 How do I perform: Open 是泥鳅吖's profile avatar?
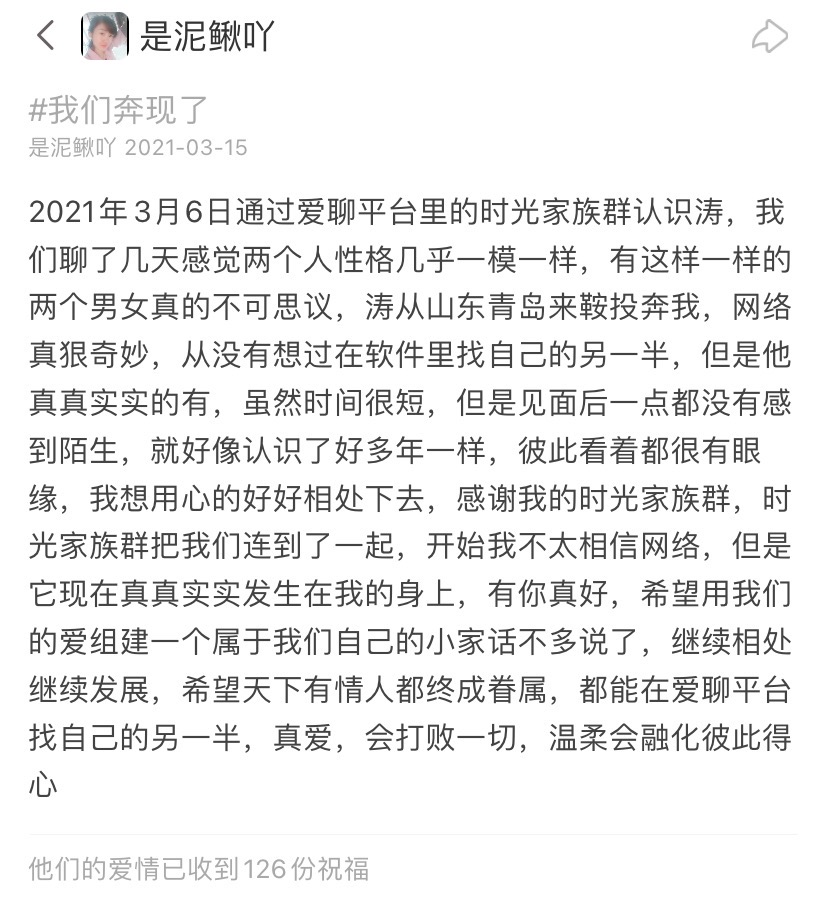click(x=105, y=37)
